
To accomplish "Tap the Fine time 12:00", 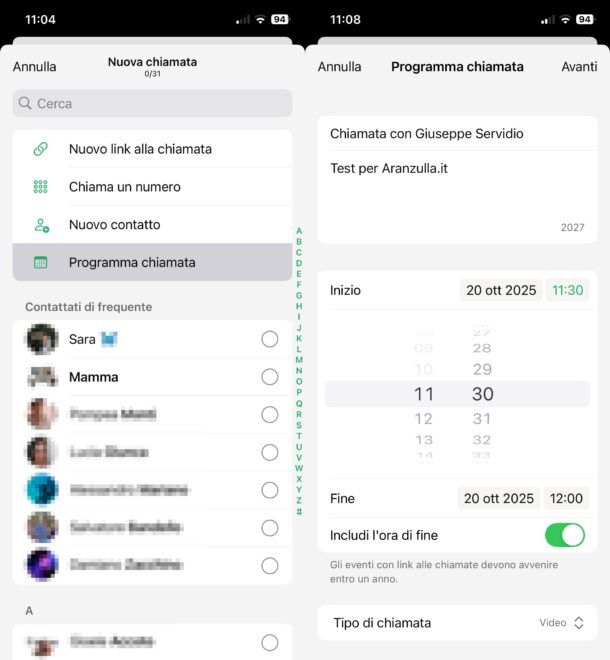I will pyautogui.click(x=567, y=499).
